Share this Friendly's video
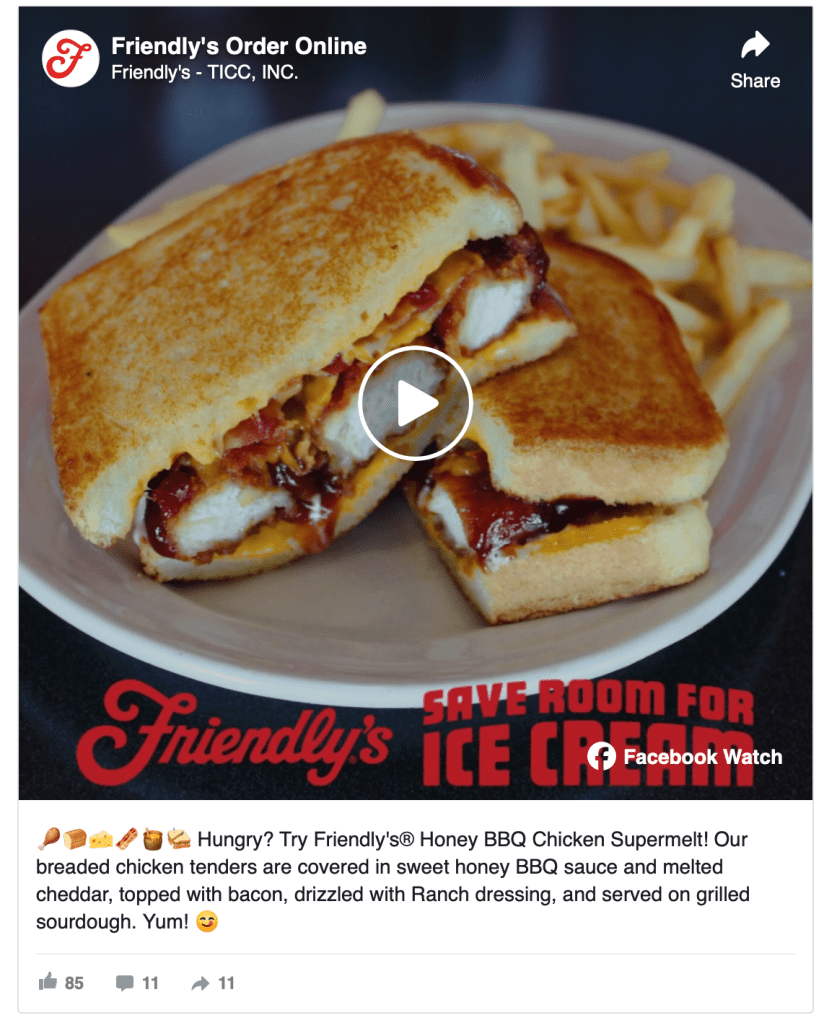This screenshot has width=837, height=1023. pyautogui.click(x=755, y=58)
